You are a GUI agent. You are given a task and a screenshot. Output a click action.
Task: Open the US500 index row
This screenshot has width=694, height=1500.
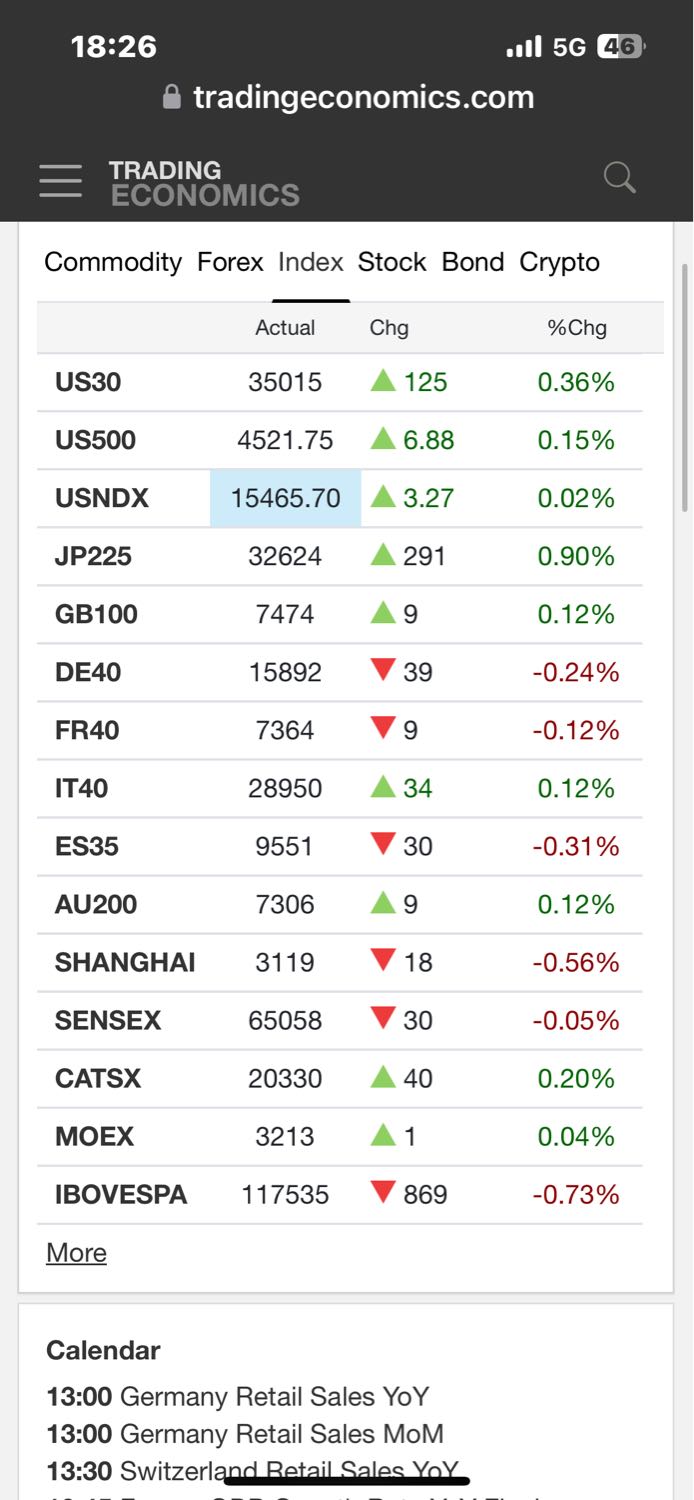(x=340, y=440)
